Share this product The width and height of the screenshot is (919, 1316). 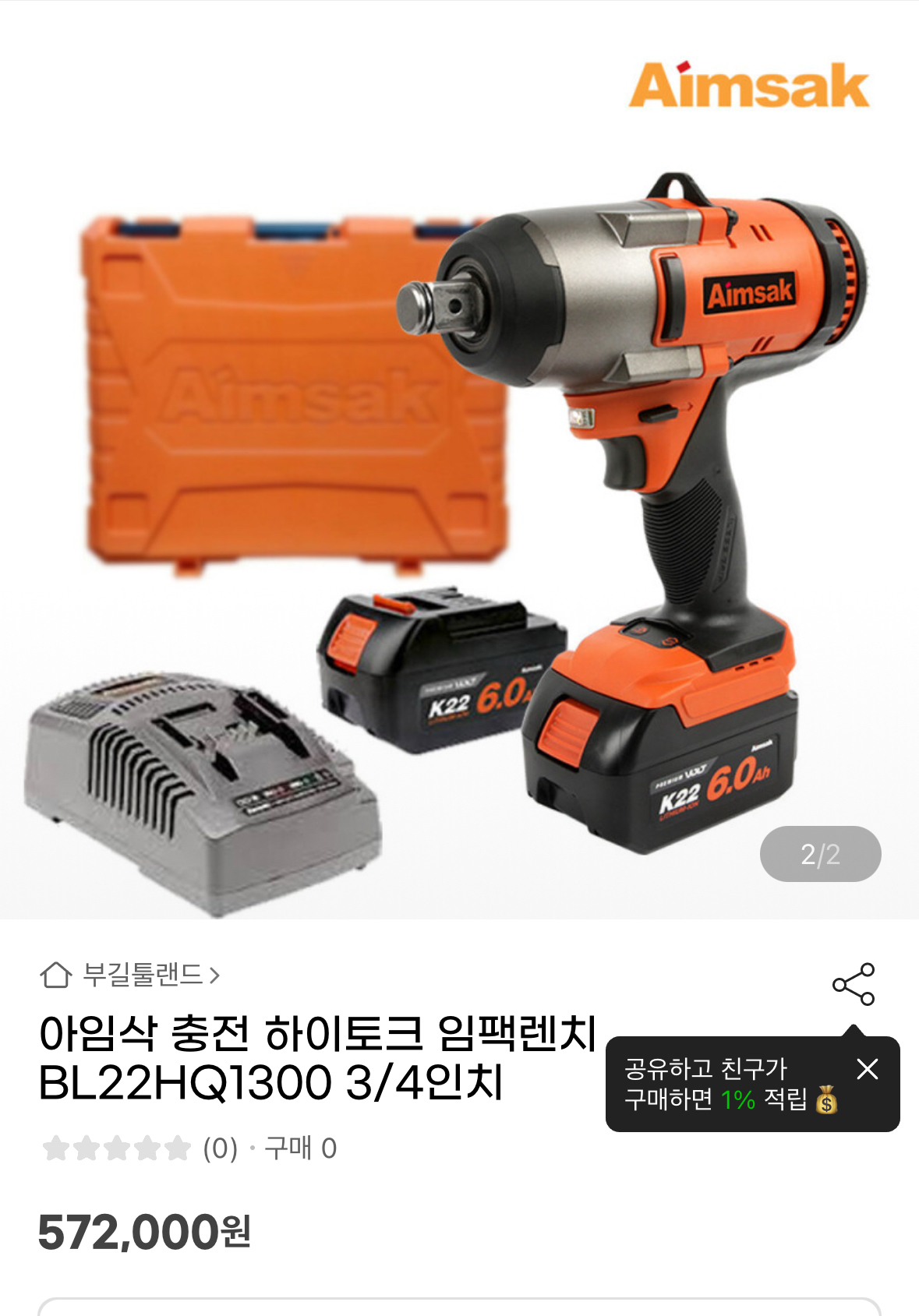point(854,984)
